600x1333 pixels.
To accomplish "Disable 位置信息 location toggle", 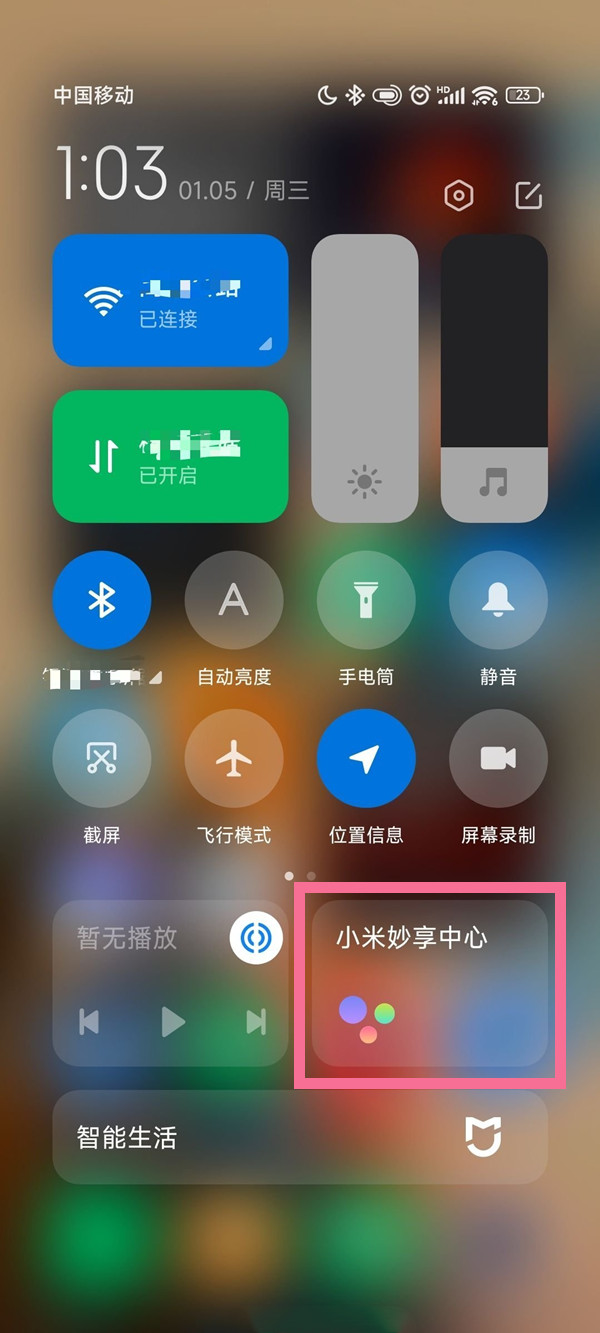I will click(366, 758).
